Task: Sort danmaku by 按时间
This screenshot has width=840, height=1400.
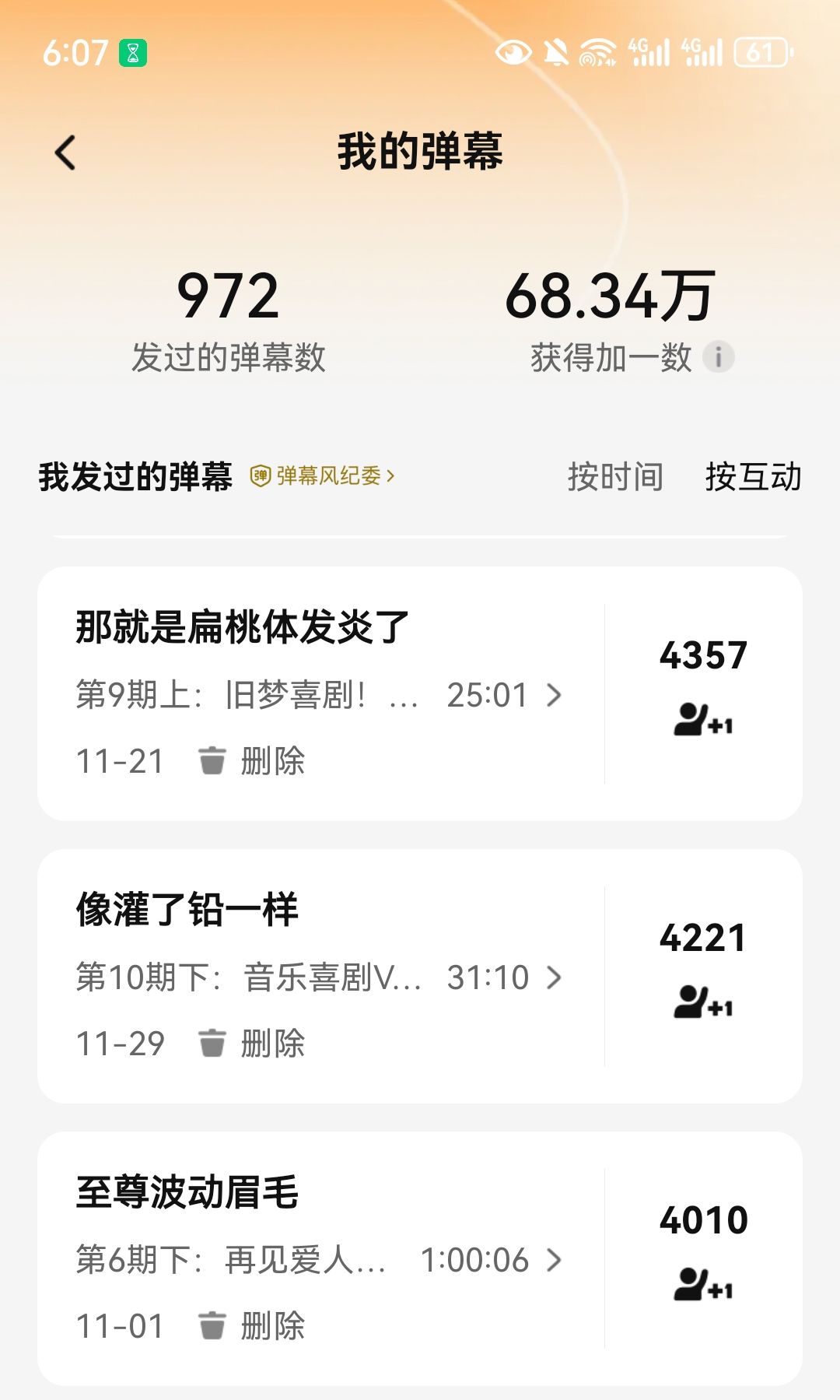Action: point(615,476)
